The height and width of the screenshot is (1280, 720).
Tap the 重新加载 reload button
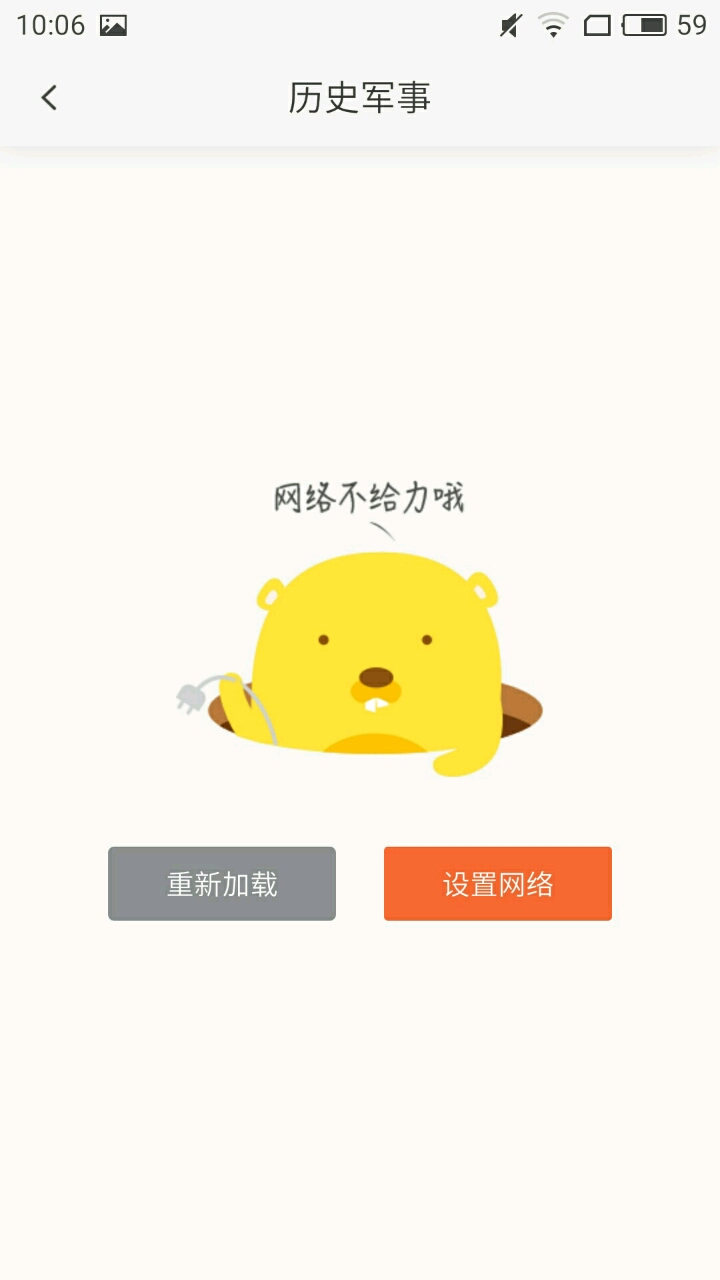coord(222,884)
